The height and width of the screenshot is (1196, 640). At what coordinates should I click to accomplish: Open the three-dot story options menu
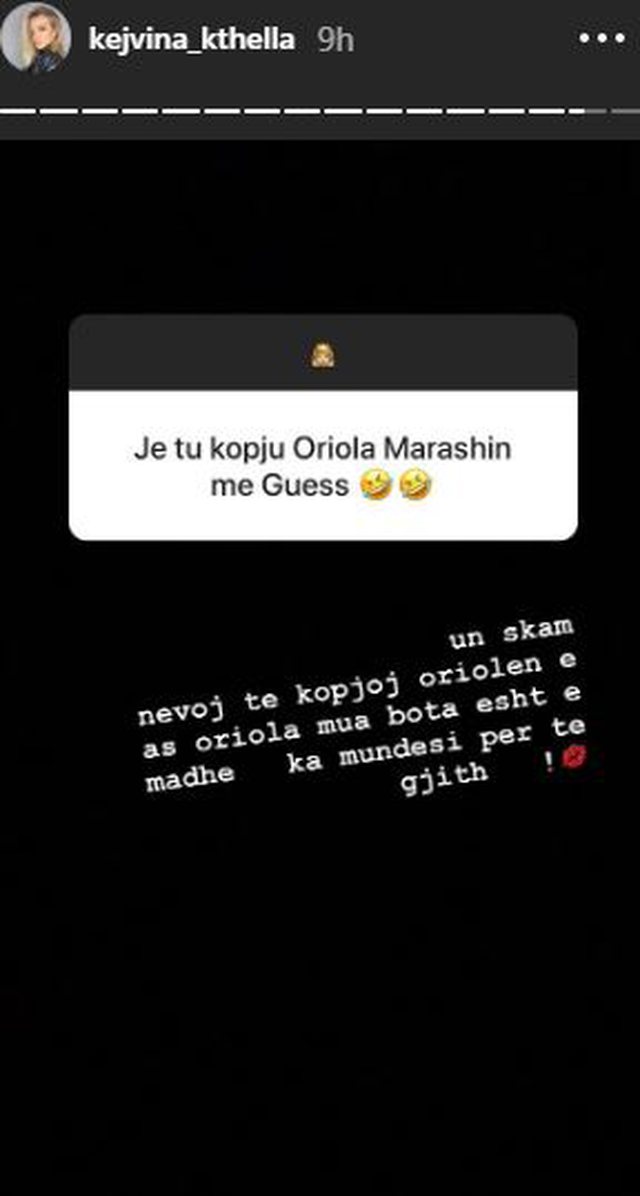tap(601, 38)
